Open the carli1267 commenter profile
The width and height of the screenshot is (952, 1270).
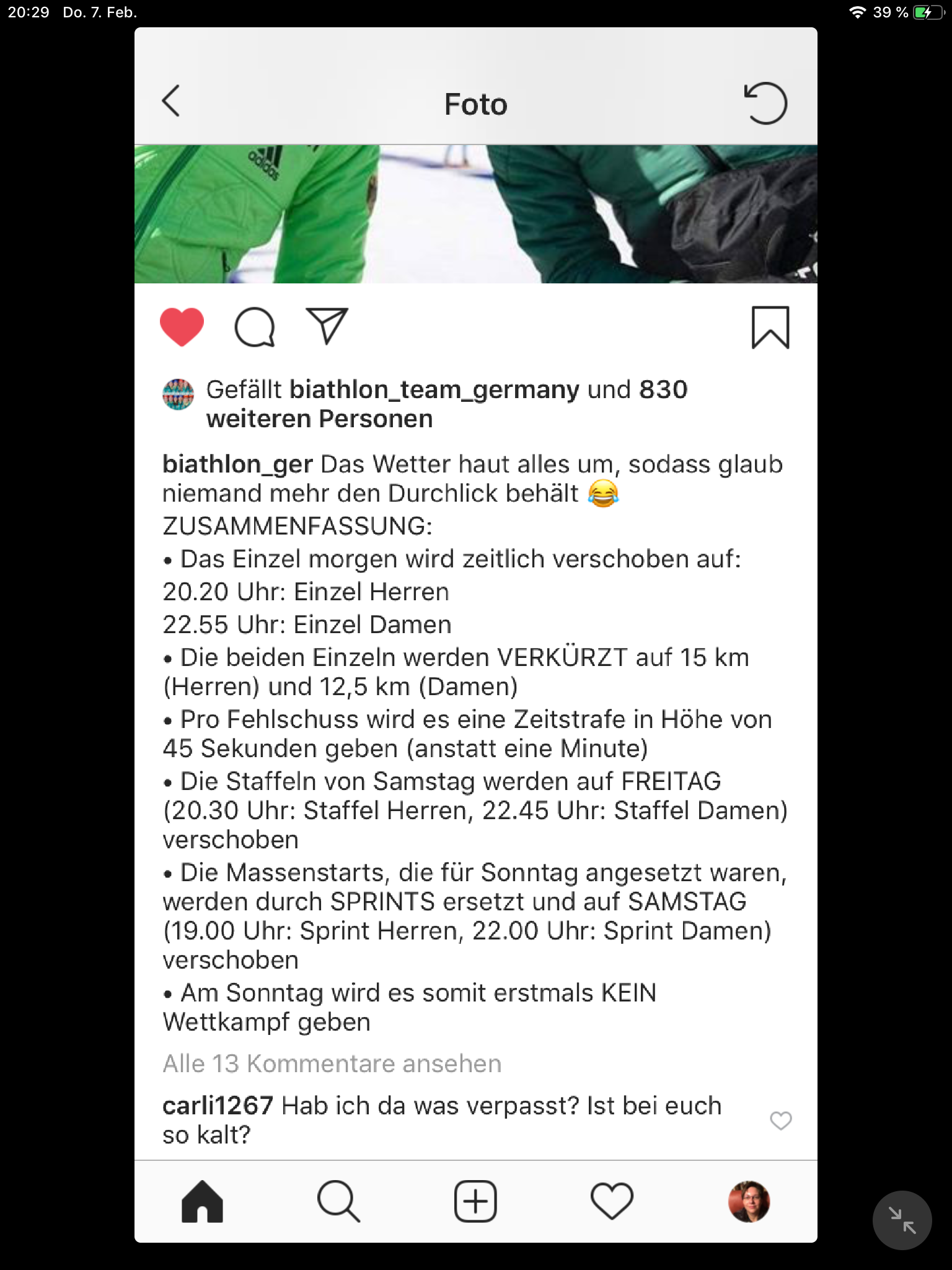(x=217, y=1106)
